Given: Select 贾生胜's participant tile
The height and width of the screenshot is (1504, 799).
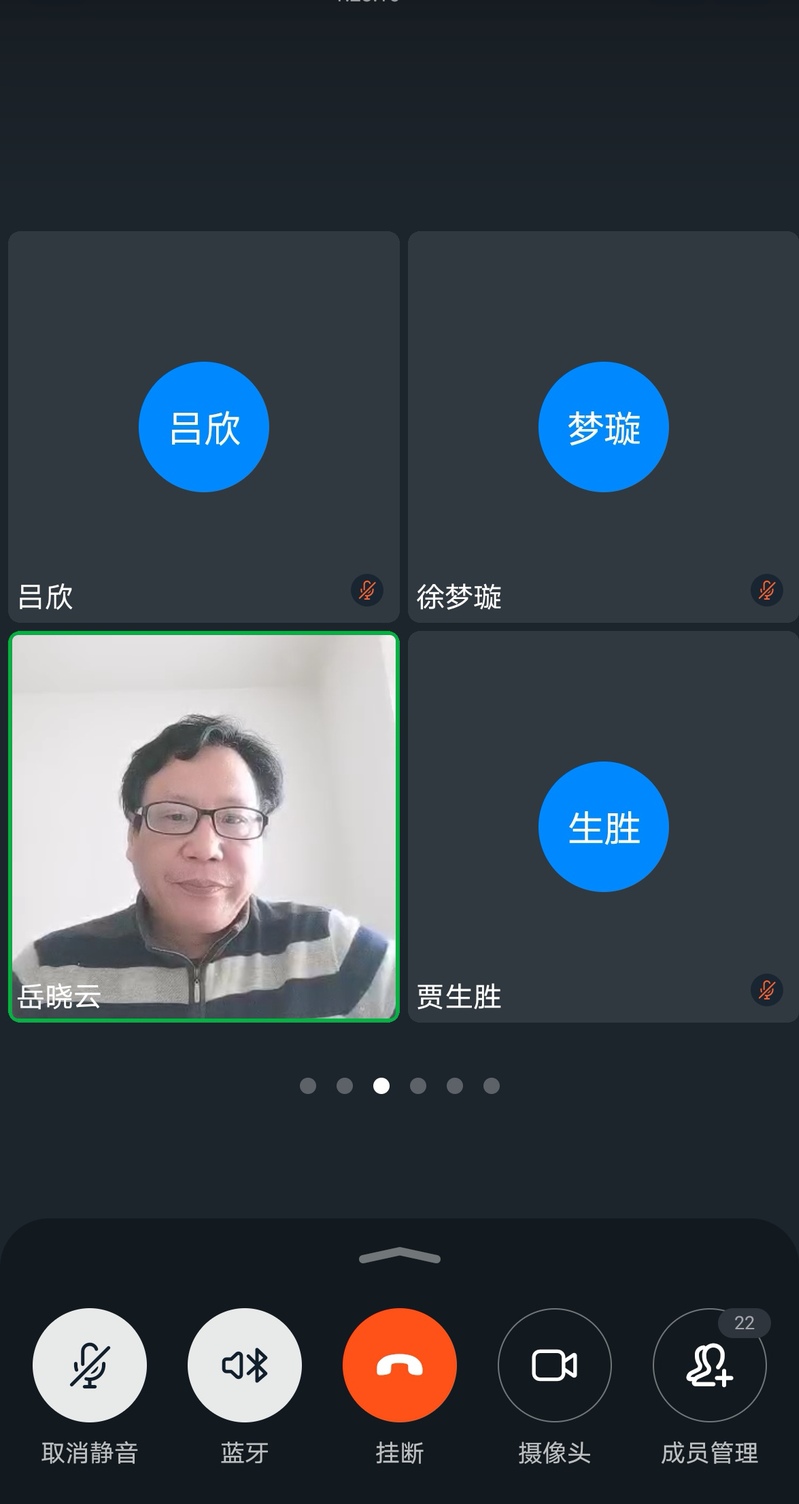Looking at the screenshot, I should (x=603, y=826).
